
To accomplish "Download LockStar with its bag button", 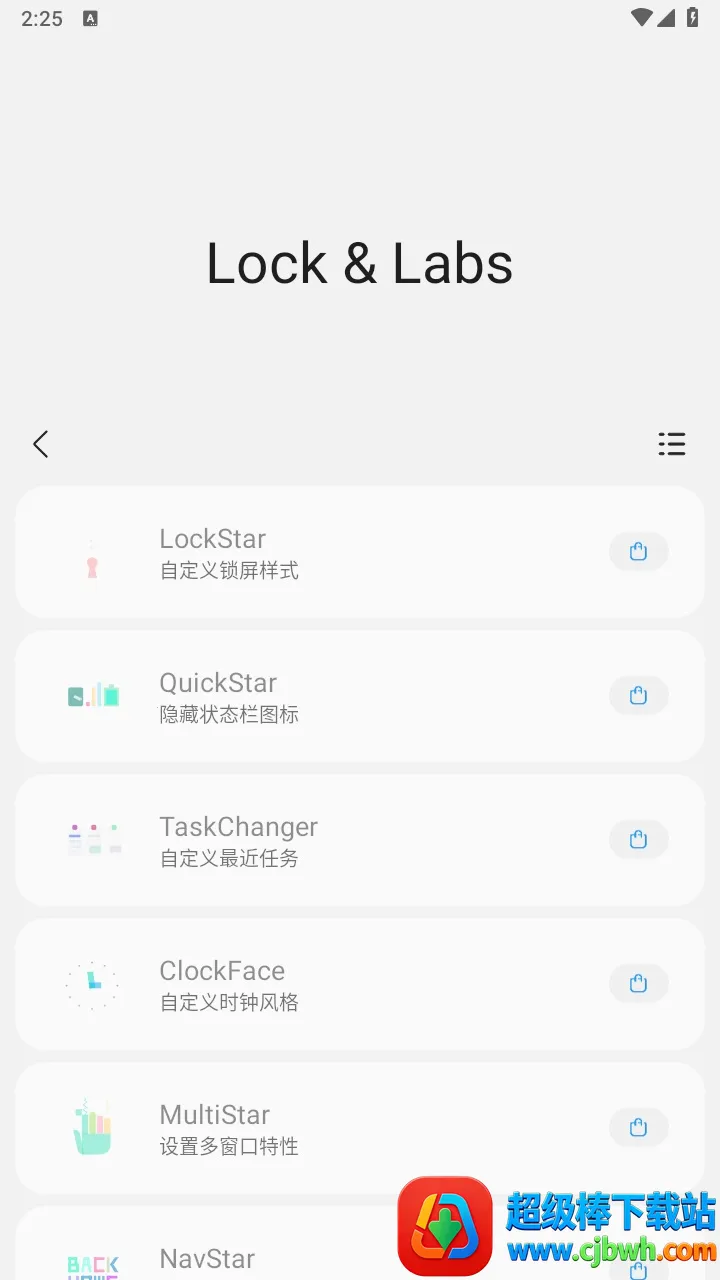I will (x=638, y=552).
